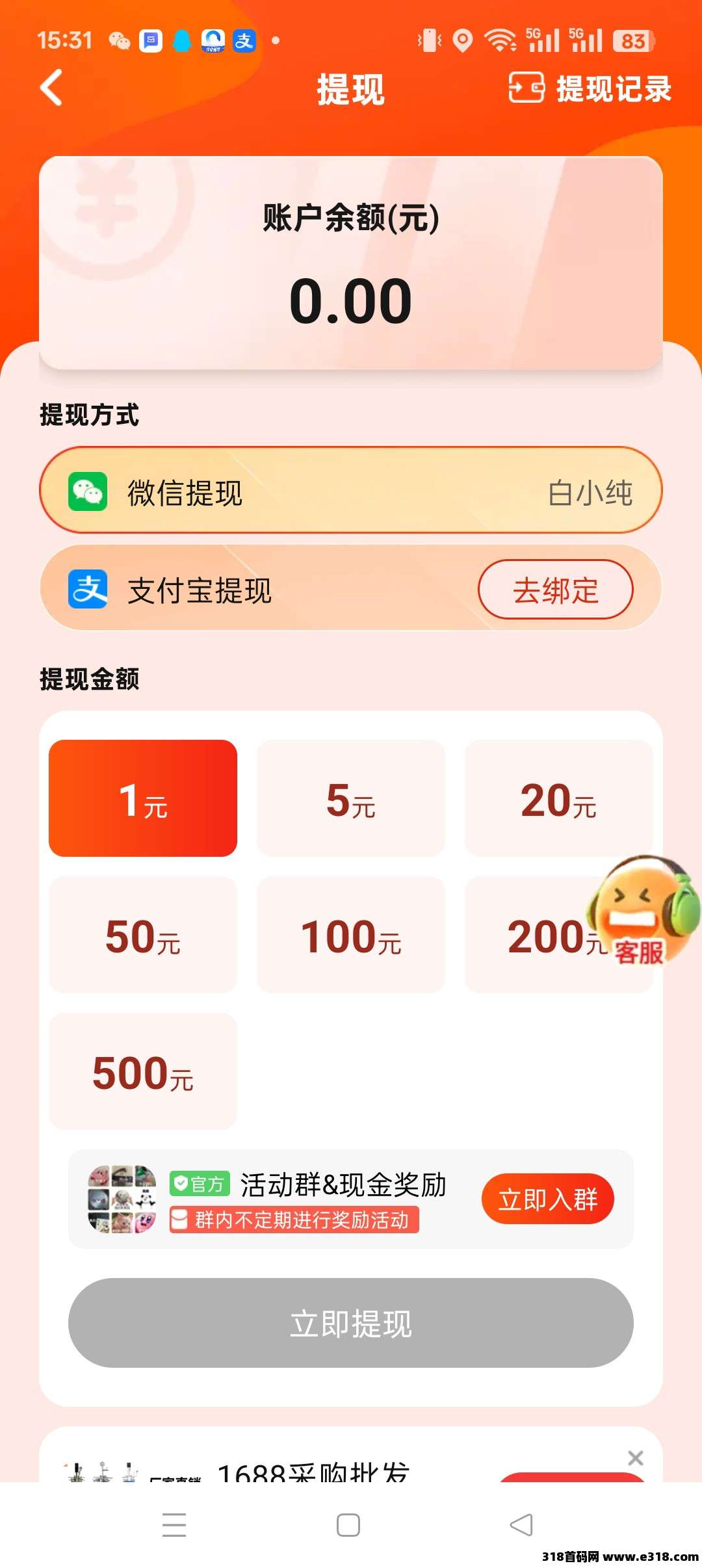Open system recent apps menu
Screen dimensions: 702x1568
tap(174, 1525)
